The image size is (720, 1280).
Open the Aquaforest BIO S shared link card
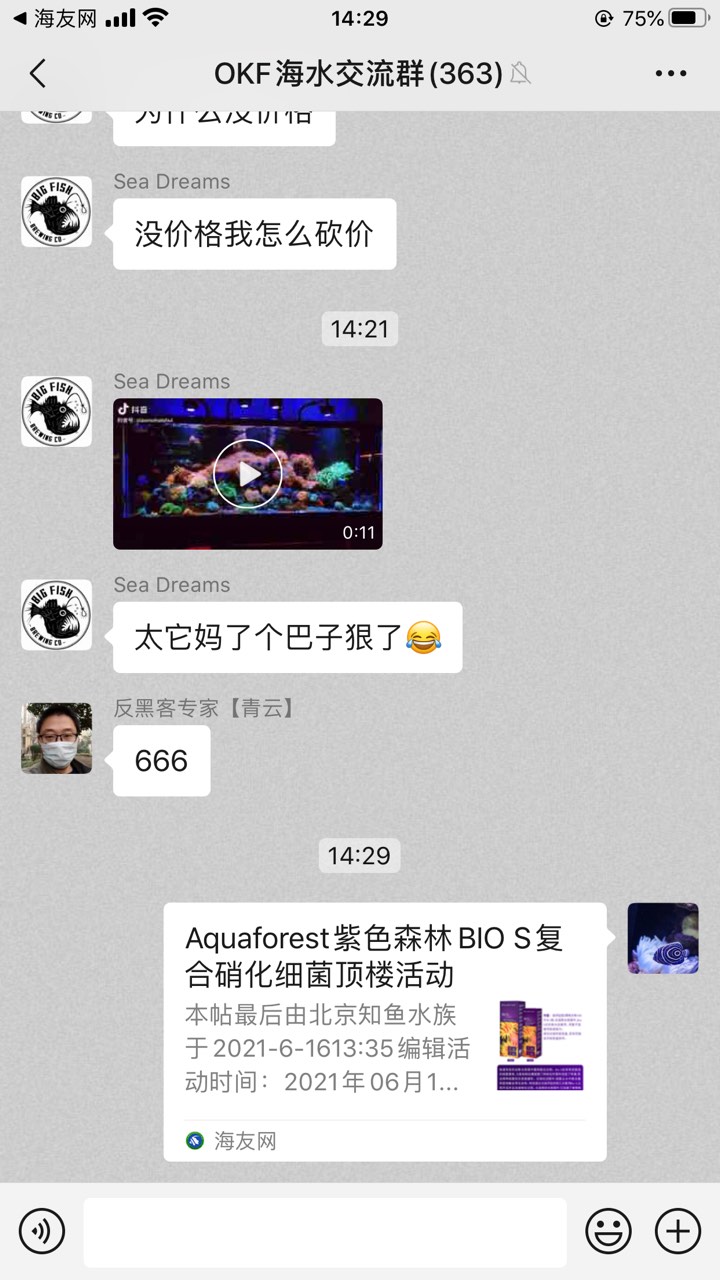(385, 1030)
